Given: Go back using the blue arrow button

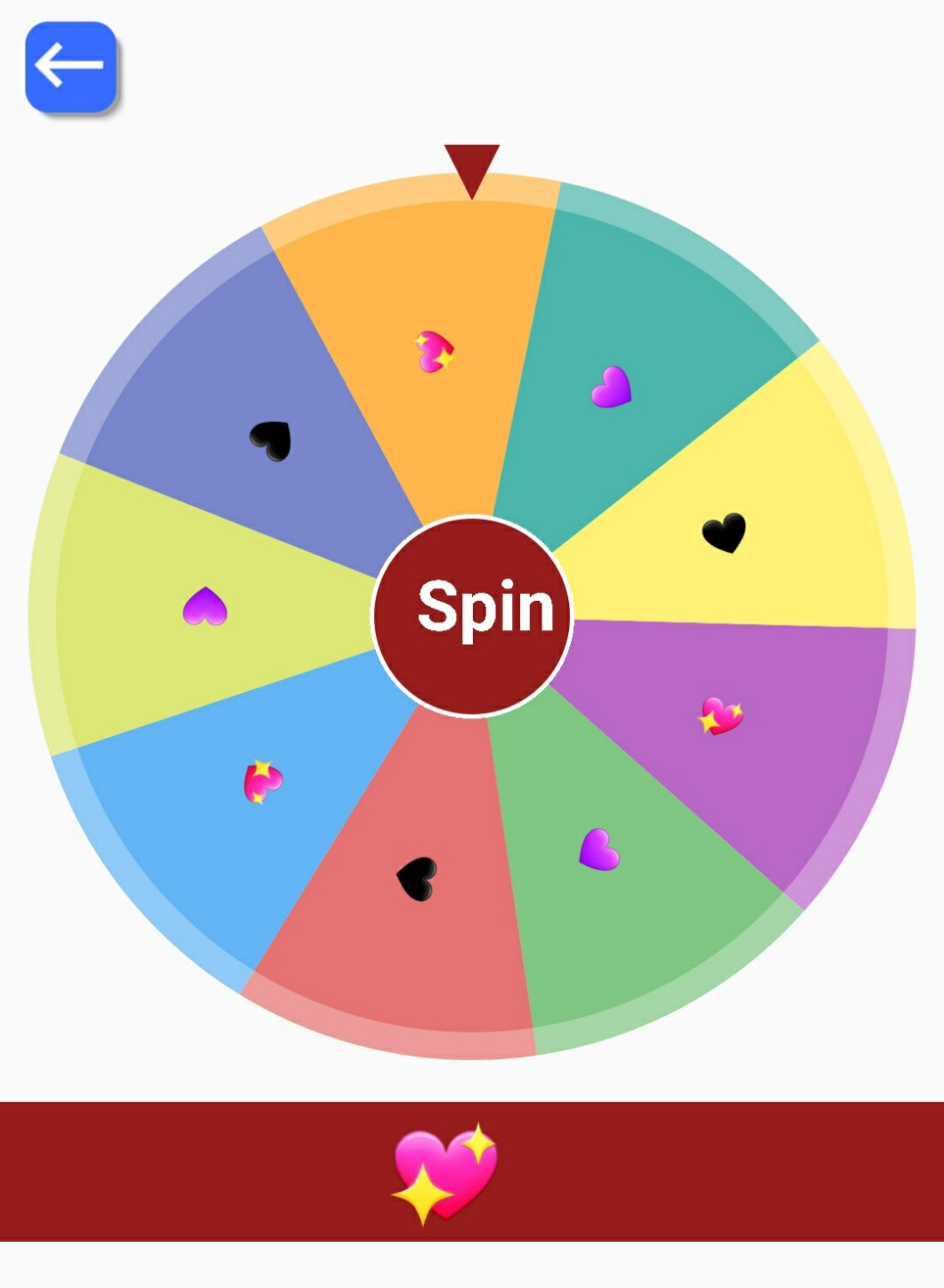Looking at the screenshot, I should click(71, 68).
